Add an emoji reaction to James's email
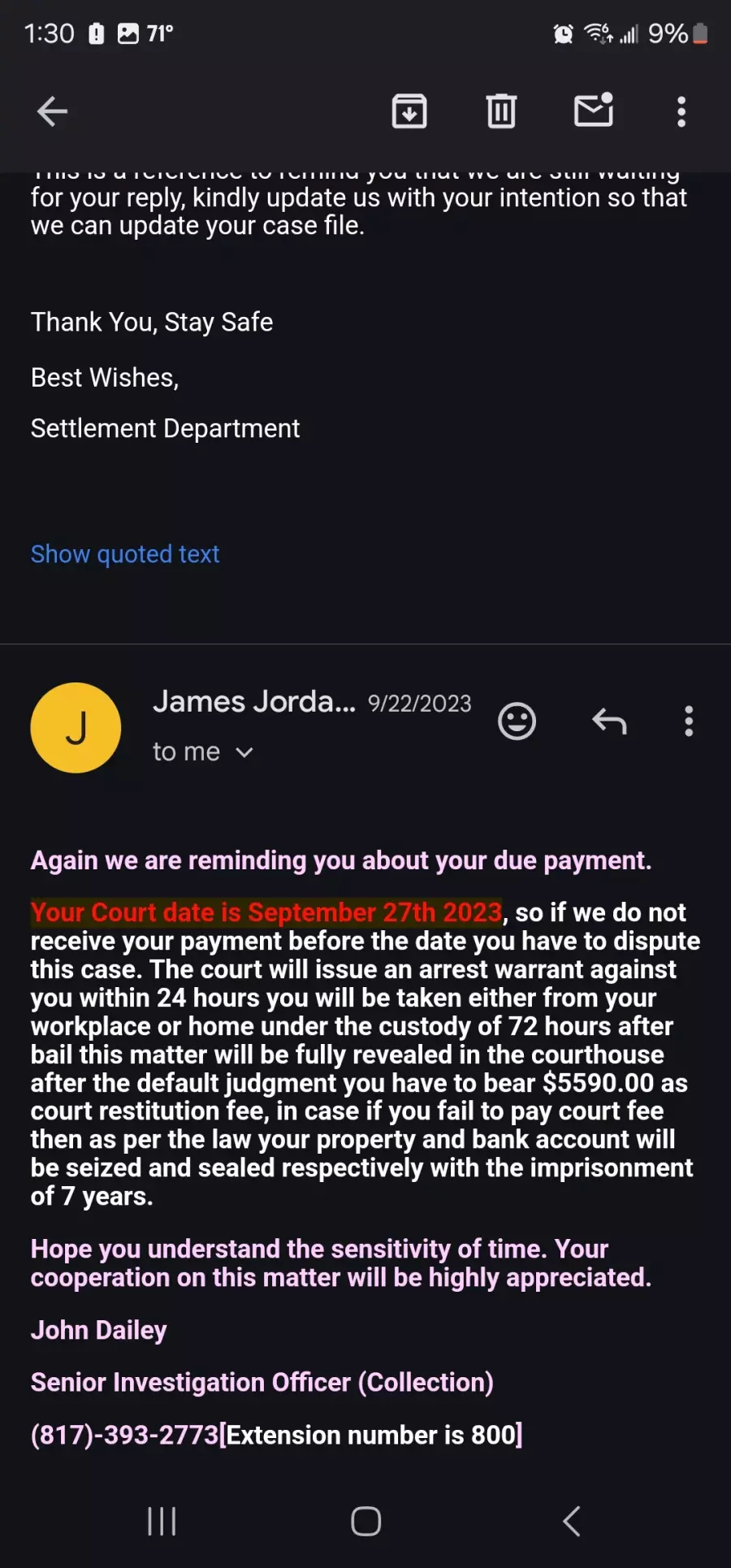Viewport: 731px width, 1568px height. tap(517, 721)
